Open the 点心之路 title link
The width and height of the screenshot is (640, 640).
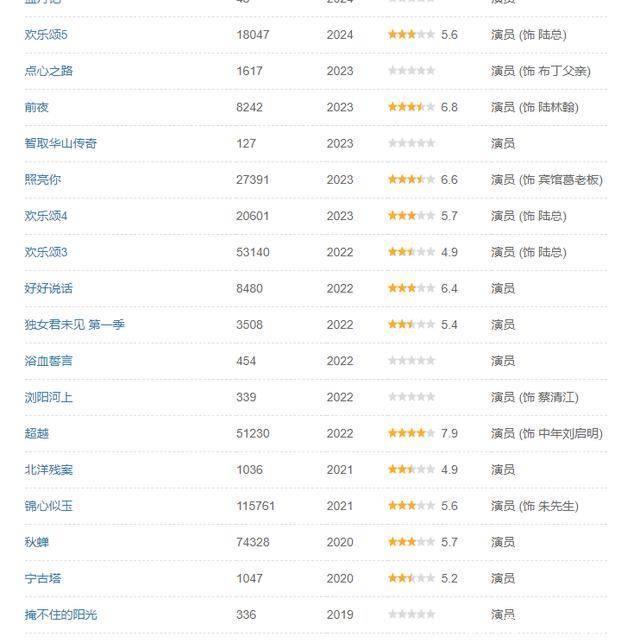pos(49,71)
